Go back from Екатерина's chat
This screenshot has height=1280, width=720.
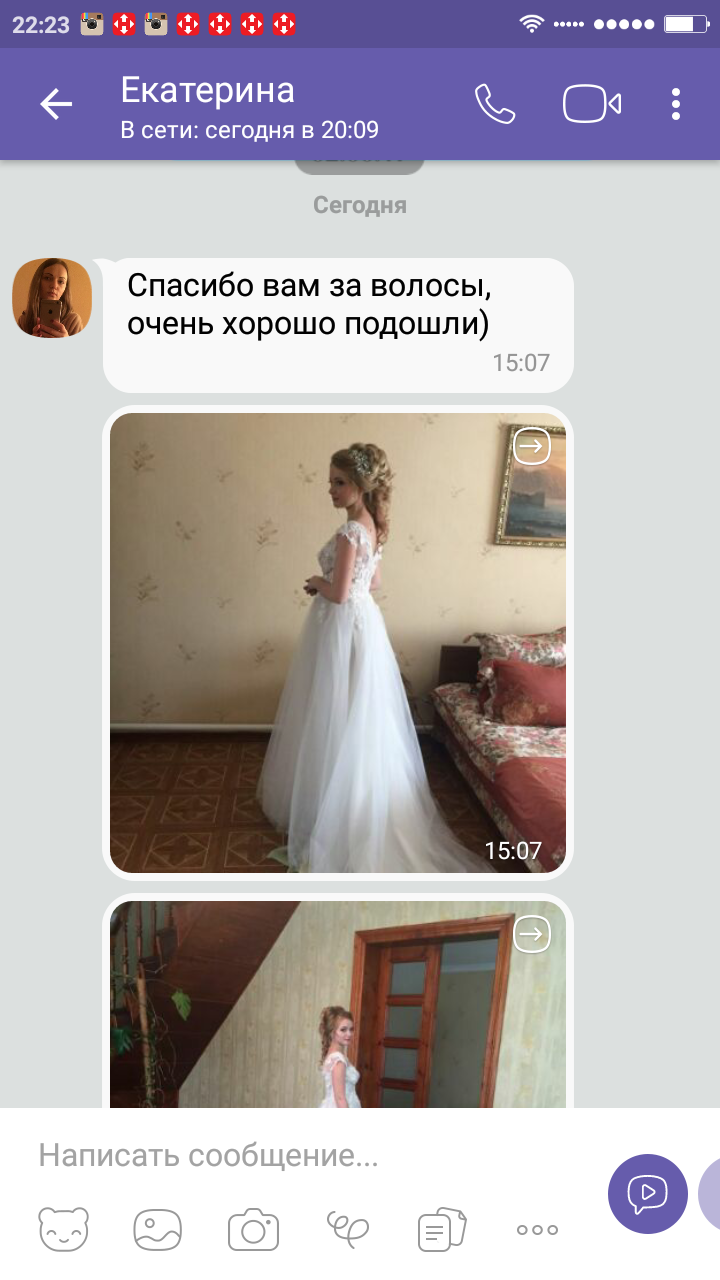click(56, 104)
